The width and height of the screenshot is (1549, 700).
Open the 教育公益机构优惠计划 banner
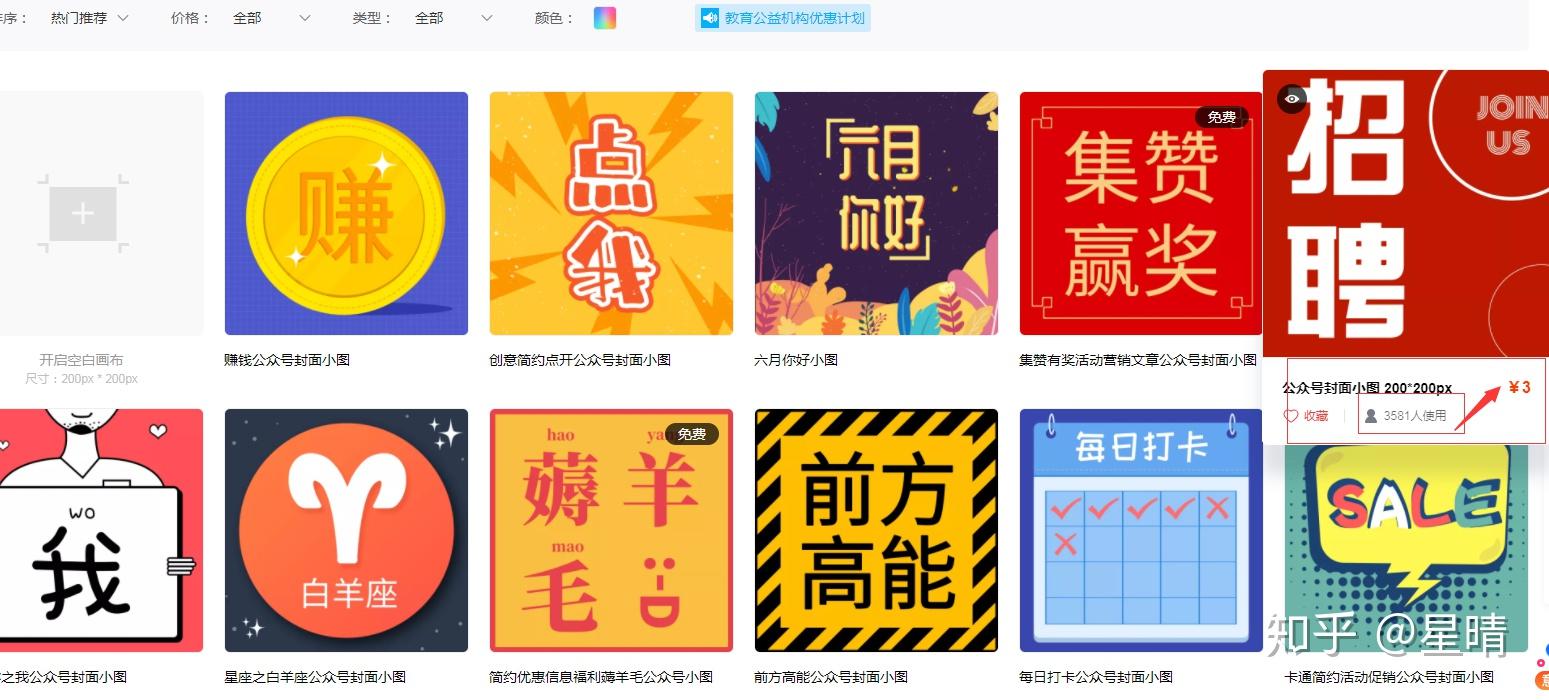click(x=783, y=18)
